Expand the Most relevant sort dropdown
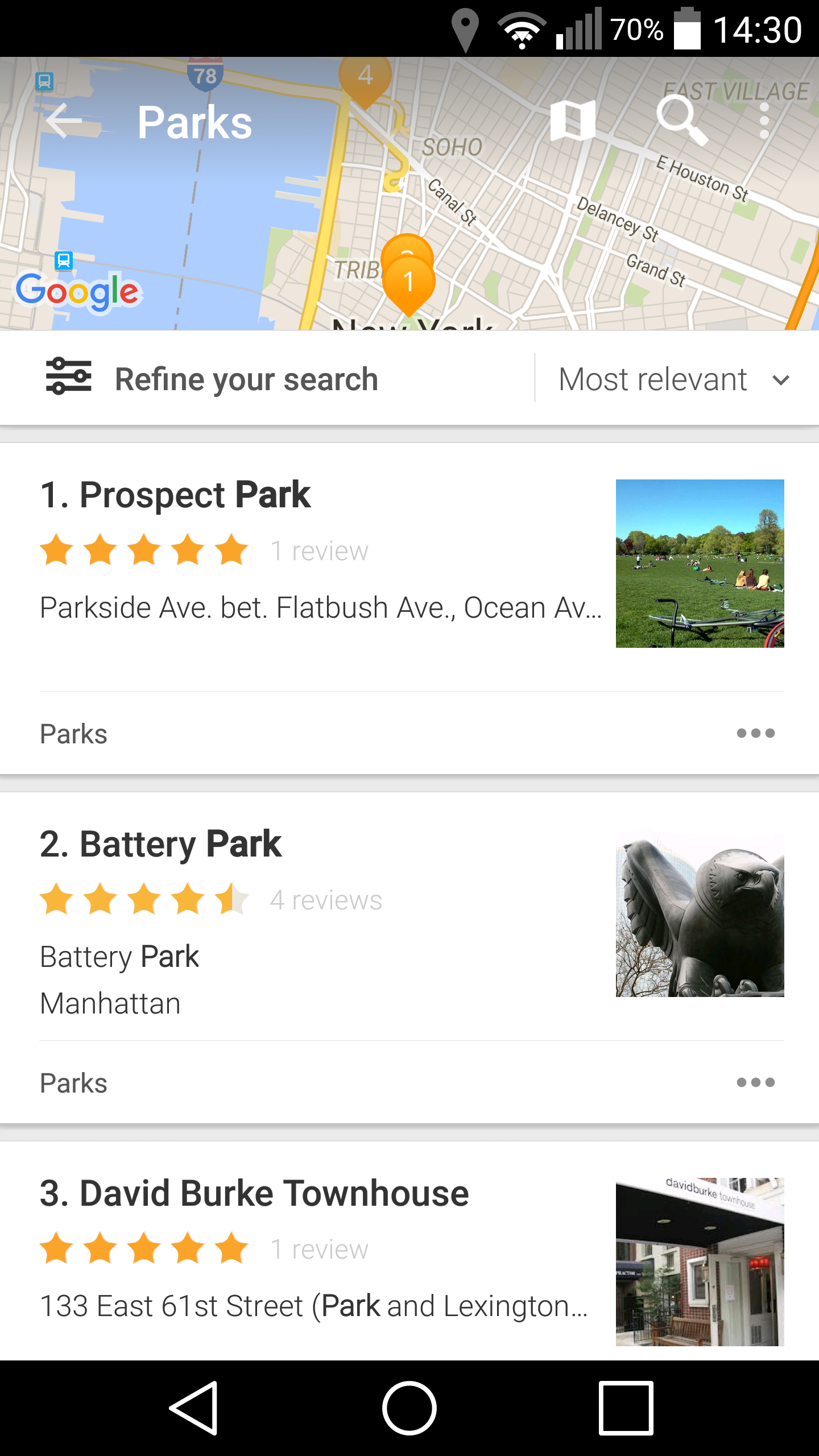 [675, 379]
